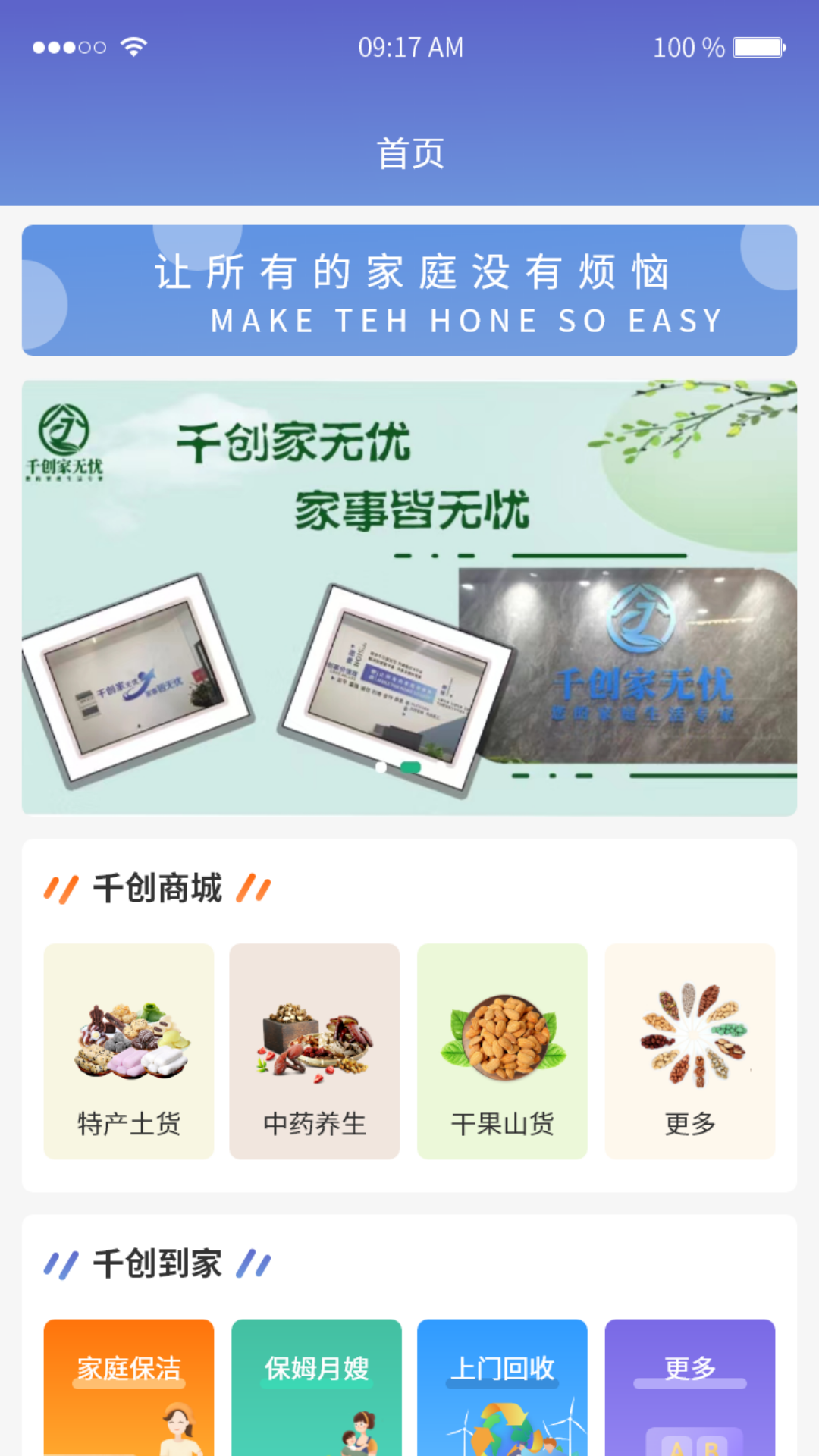819x1456 pixels.
Task: Select the 中药养生 herbal wellness icon
Action: point(315,1050)
